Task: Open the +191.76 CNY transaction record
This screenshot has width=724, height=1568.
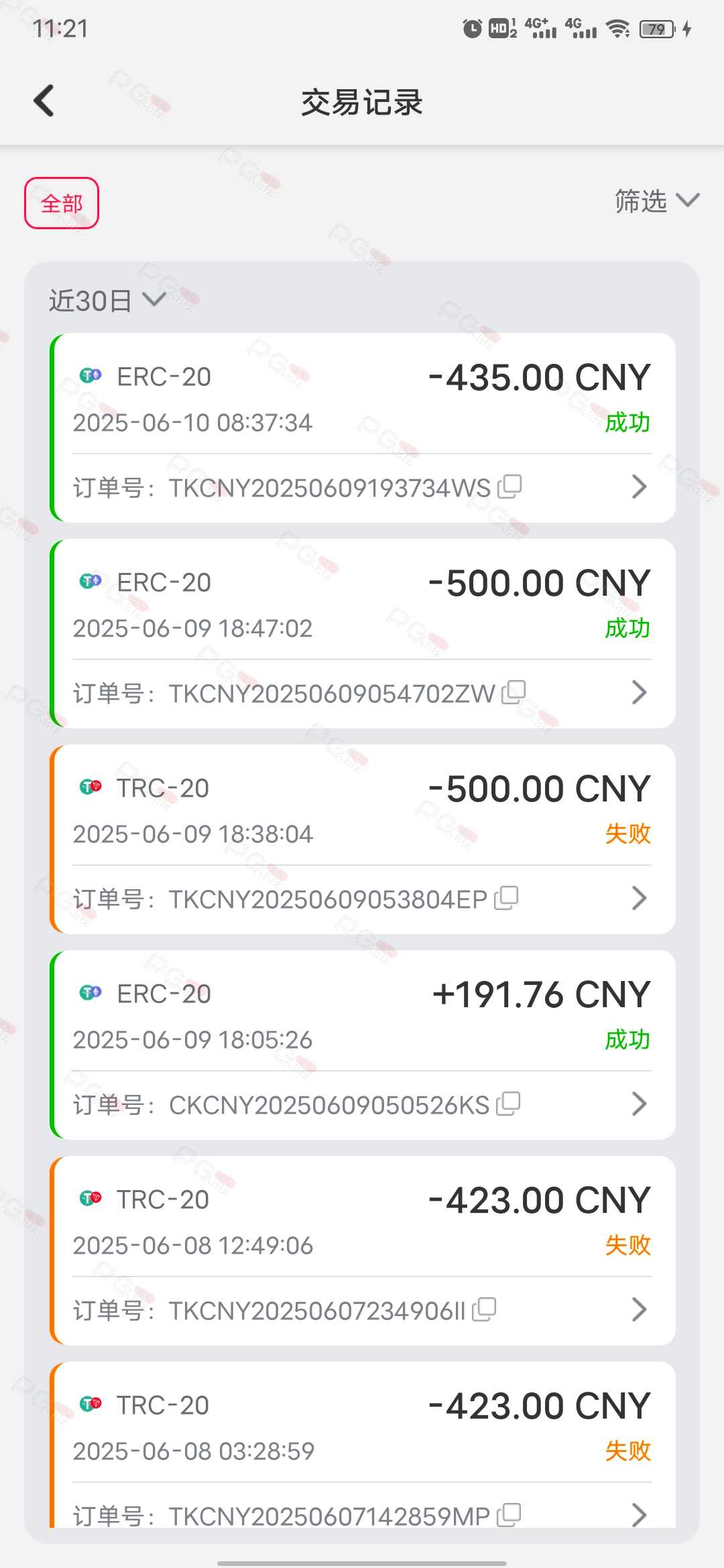Action: (x=363, y=1045)
